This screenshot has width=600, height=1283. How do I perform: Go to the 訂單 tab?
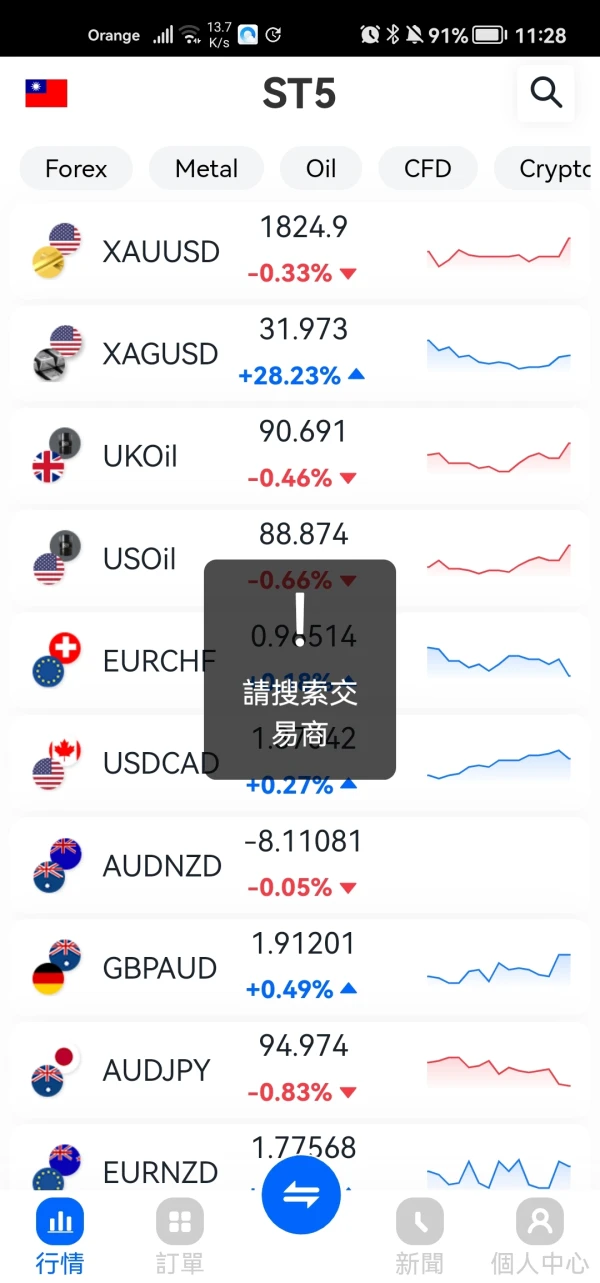(180, 1237)
